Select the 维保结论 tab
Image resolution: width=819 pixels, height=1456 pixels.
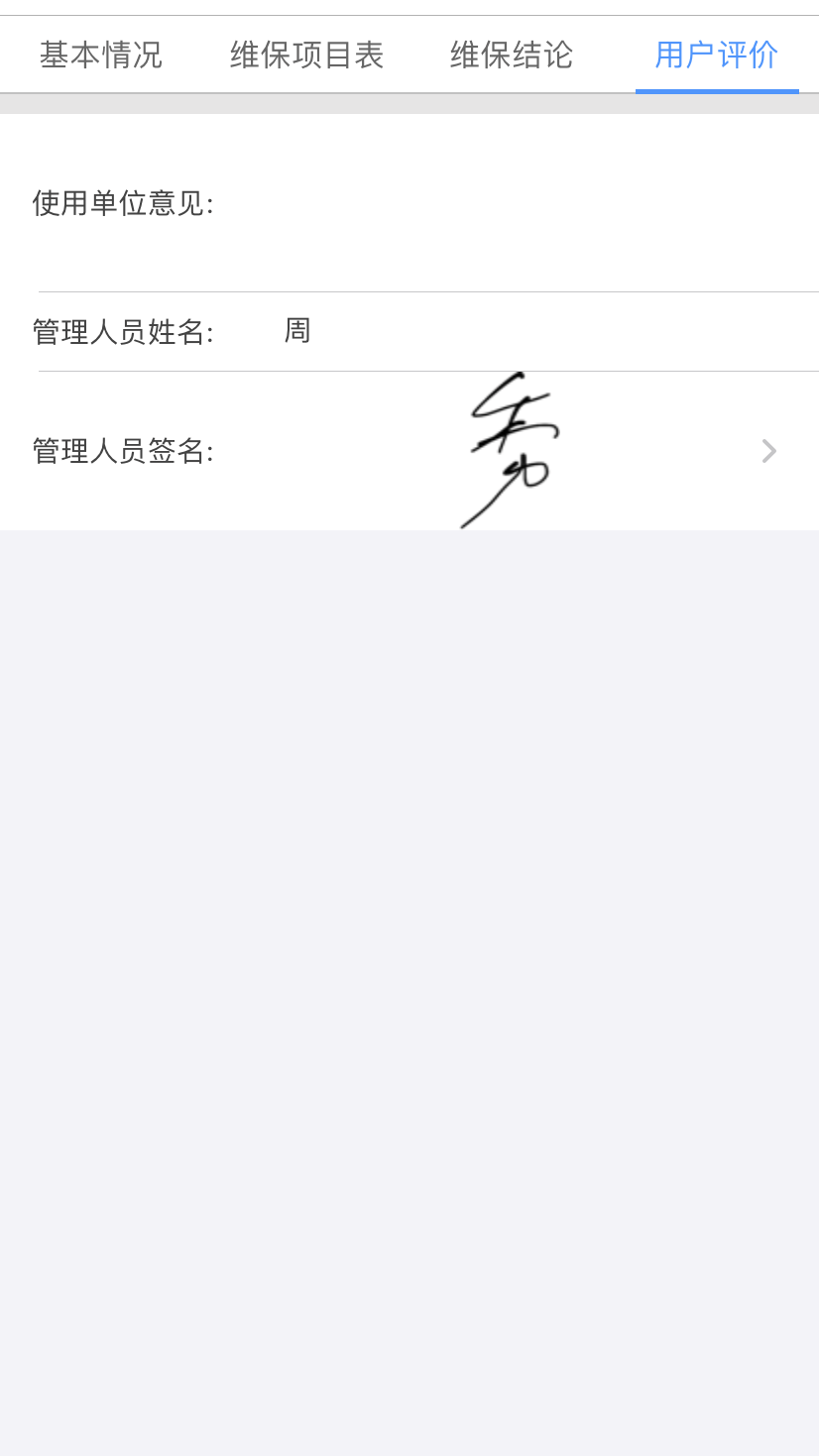pyautogui.click(x=511, y=56)
